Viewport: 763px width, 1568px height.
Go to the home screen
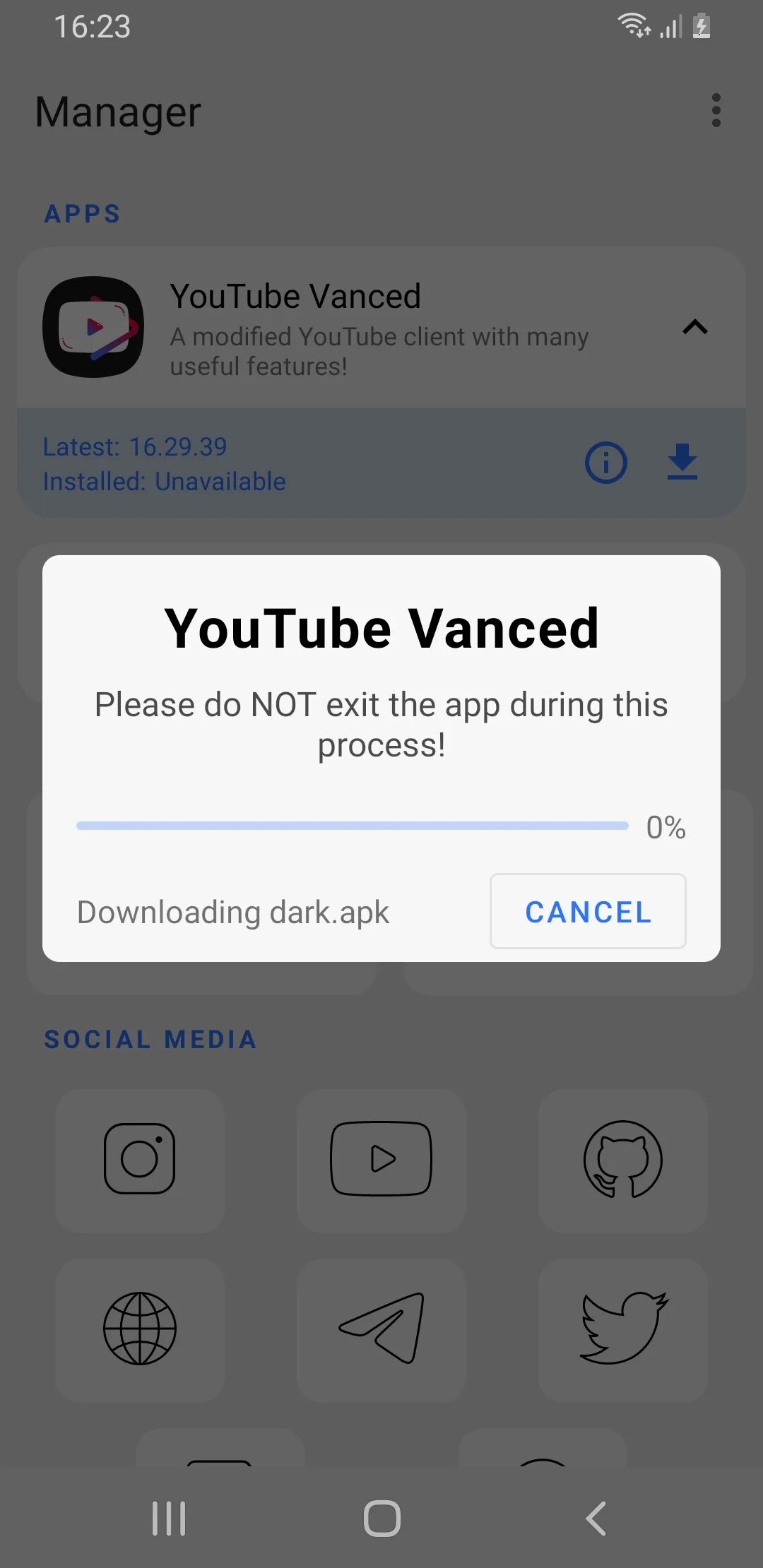(x=381, y=1519)
